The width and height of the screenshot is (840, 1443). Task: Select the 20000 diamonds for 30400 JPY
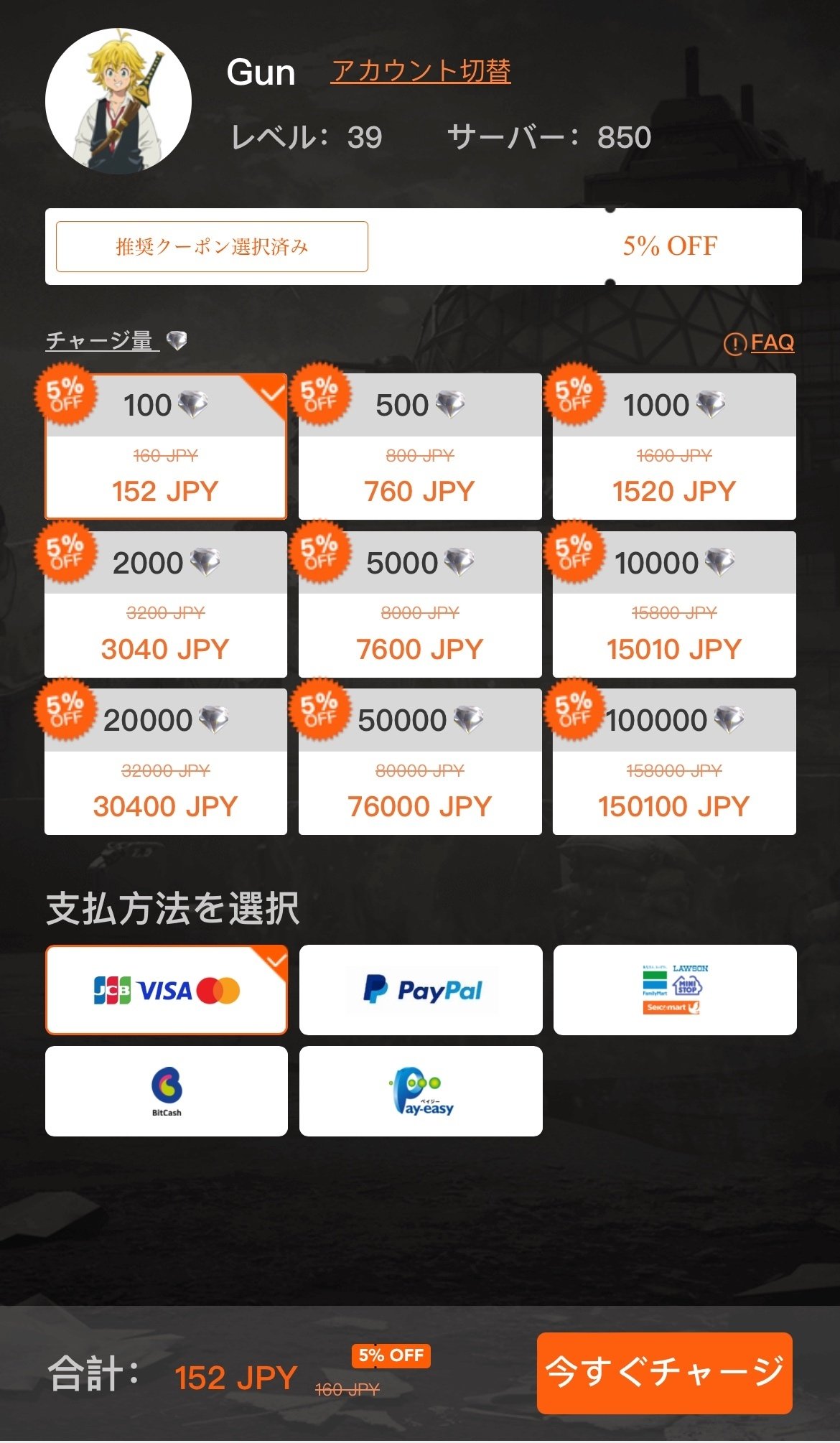point(166,762)
